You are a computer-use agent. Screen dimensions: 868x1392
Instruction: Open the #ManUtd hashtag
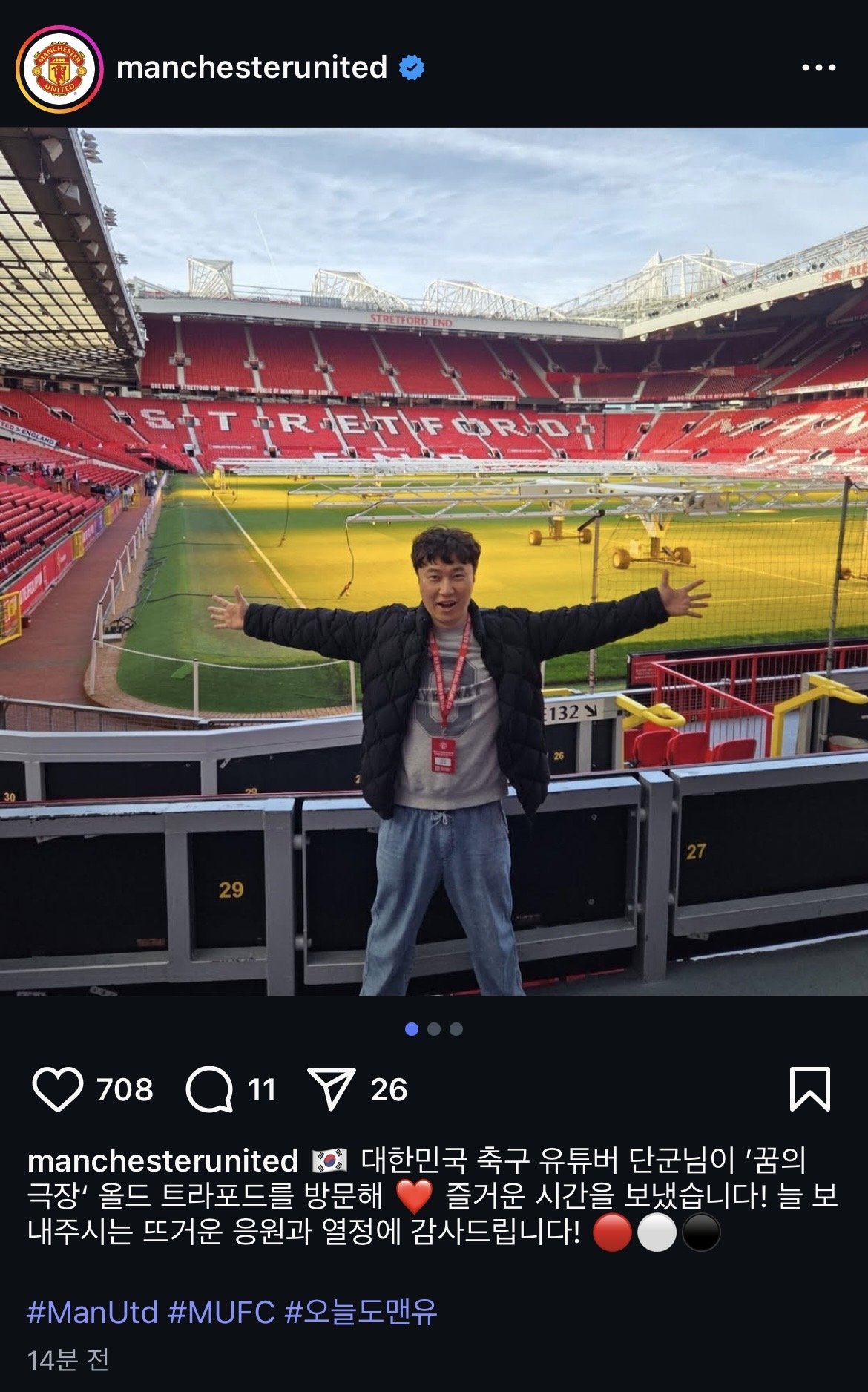click(x=93, y=1312)
